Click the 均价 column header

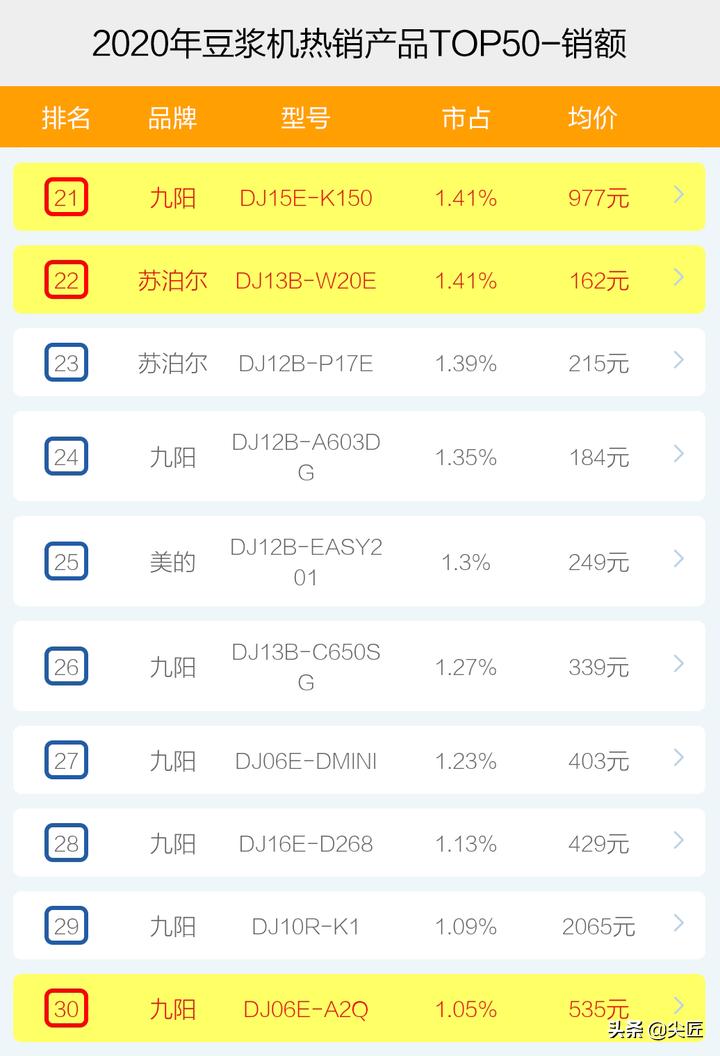(x=590, y=118)
